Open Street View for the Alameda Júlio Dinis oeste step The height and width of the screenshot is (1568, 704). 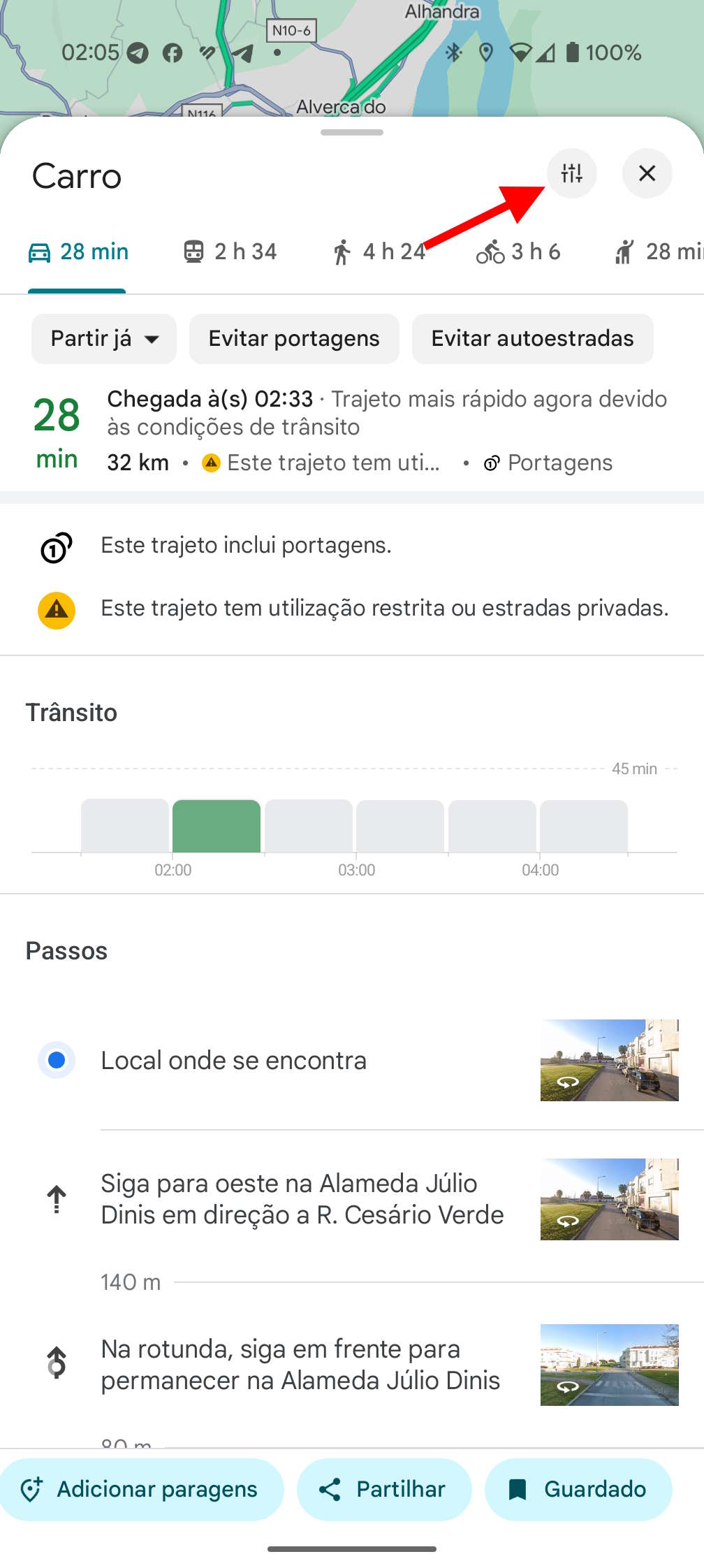[x=609, y=1199]
